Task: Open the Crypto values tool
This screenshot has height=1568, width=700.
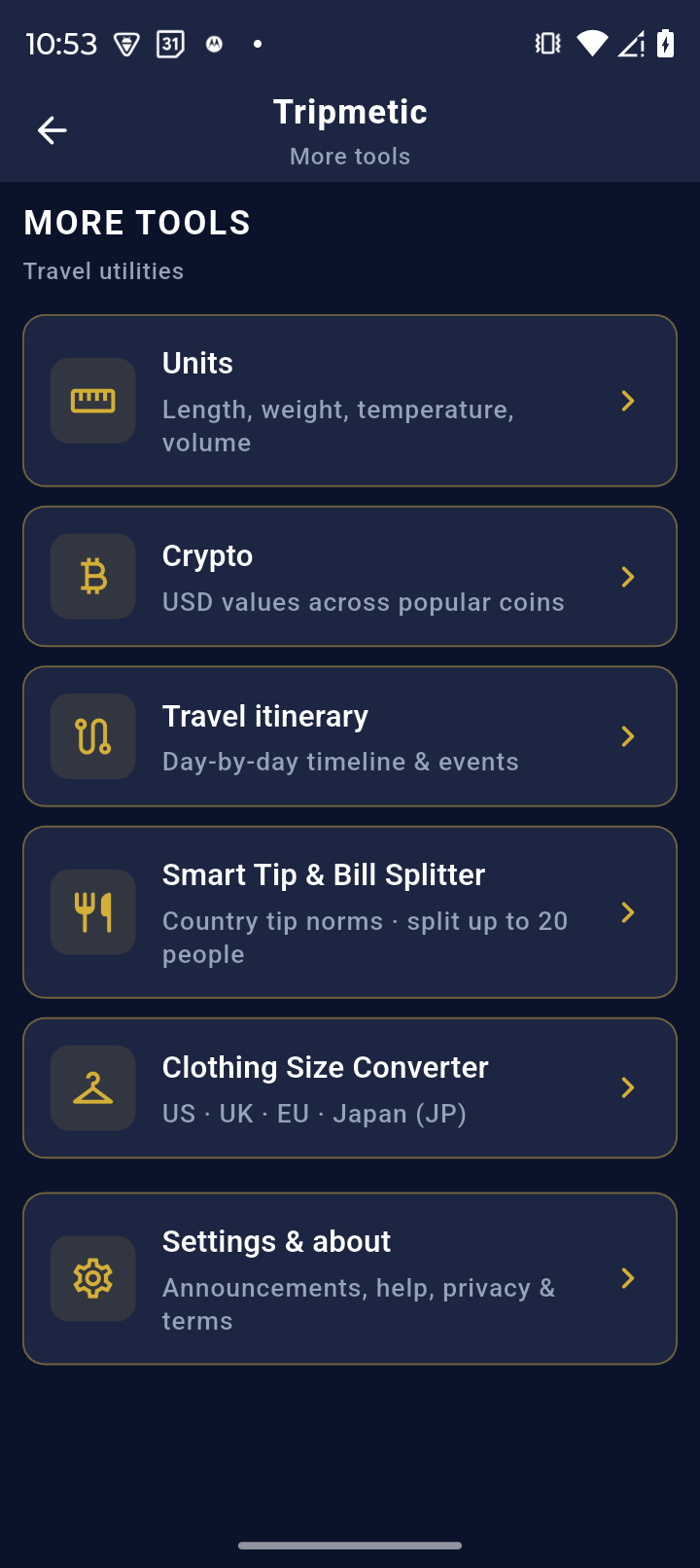Action: [349, 577]
